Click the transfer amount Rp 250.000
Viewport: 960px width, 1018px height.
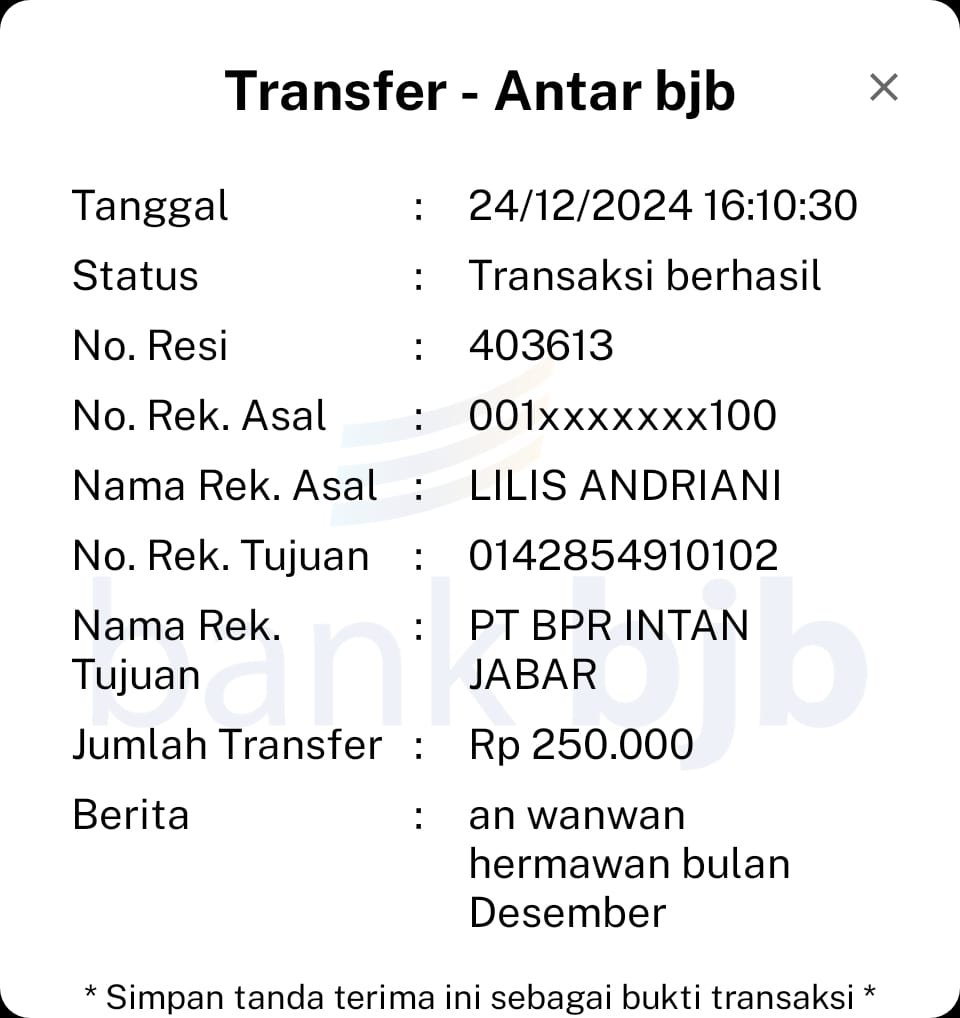(580, 744)
